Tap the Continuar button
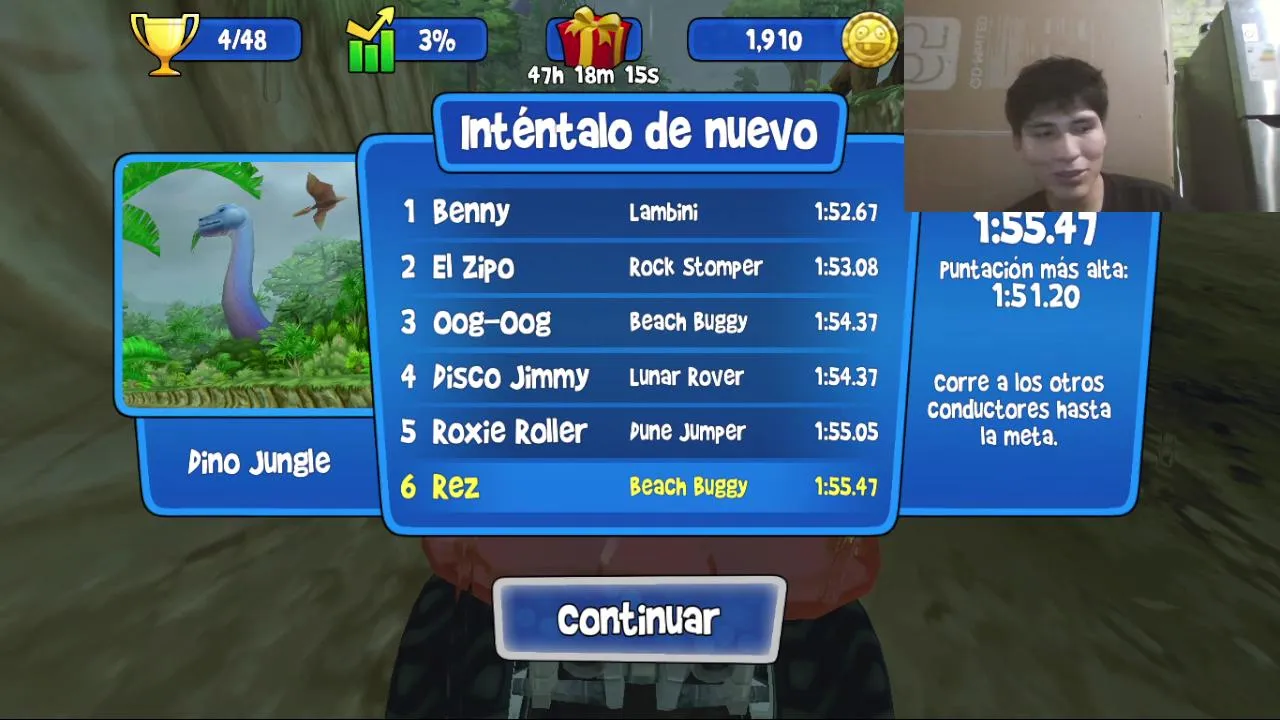 coord(639,619)
